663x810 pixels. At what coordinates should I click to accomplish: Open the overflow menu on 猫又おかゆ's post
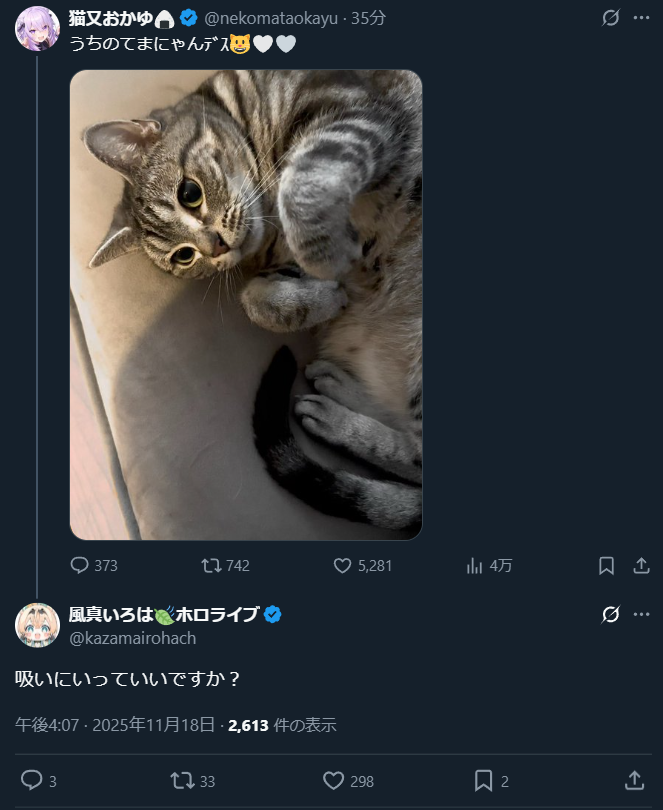click(x=641, y=18)
